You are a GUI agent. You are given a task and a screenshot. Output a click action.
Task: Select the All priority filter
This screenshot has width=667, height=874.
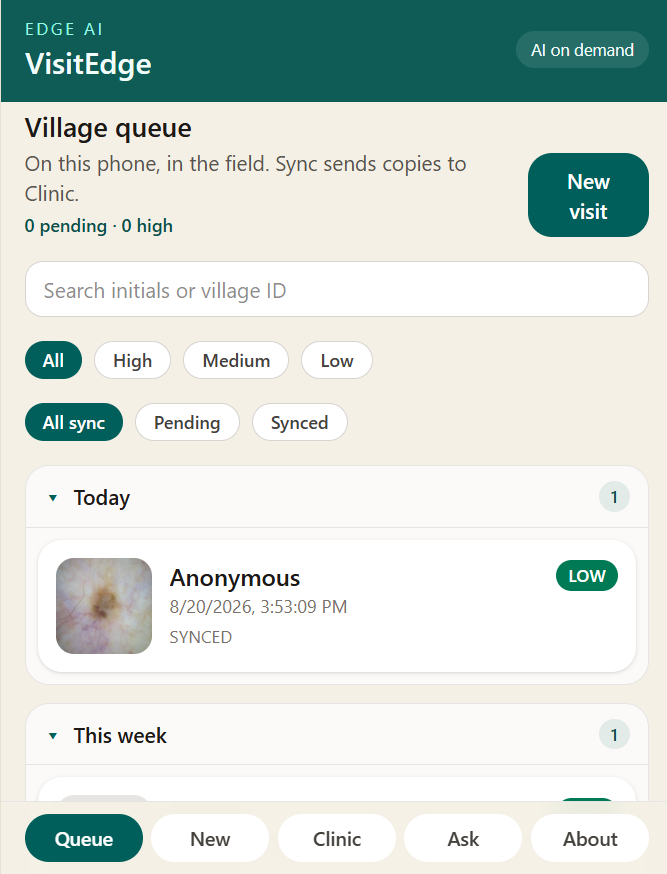pyautogui.click(x=53, y=361)
